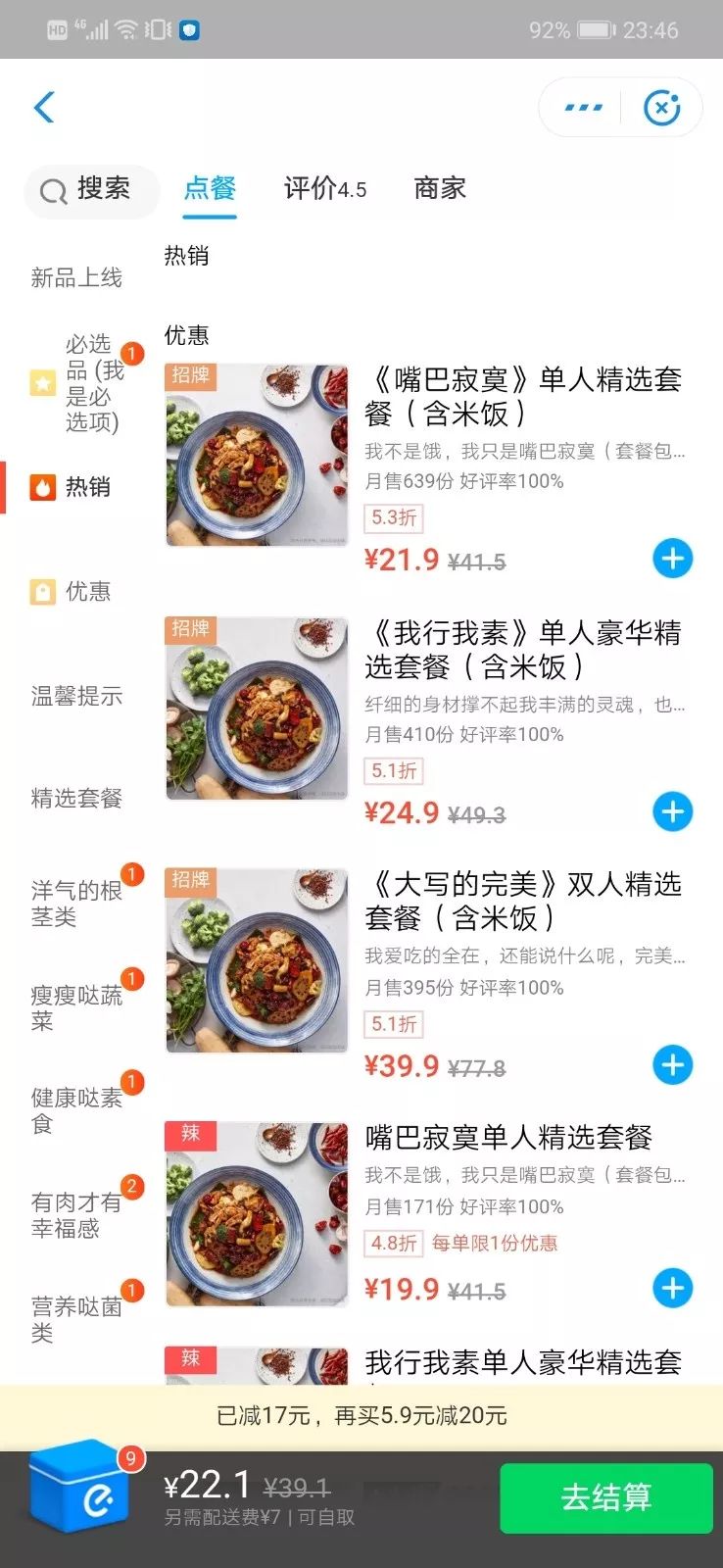723x1568 pixels.
Task: Open the 搜索 search box
Action: click(x=91, y=189)
